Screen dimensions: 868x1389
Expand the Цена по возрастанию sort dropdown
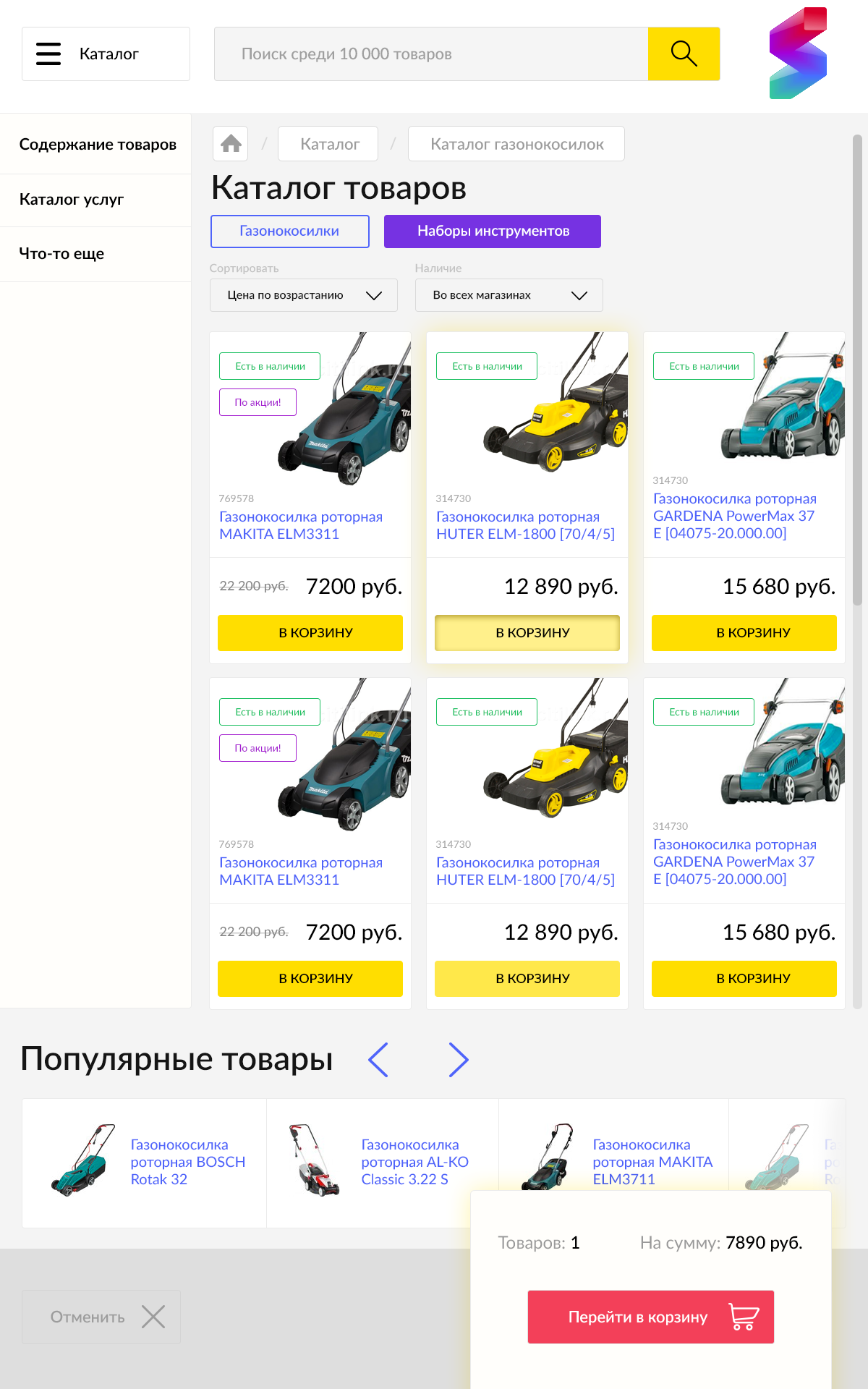(x=304, y=295)
